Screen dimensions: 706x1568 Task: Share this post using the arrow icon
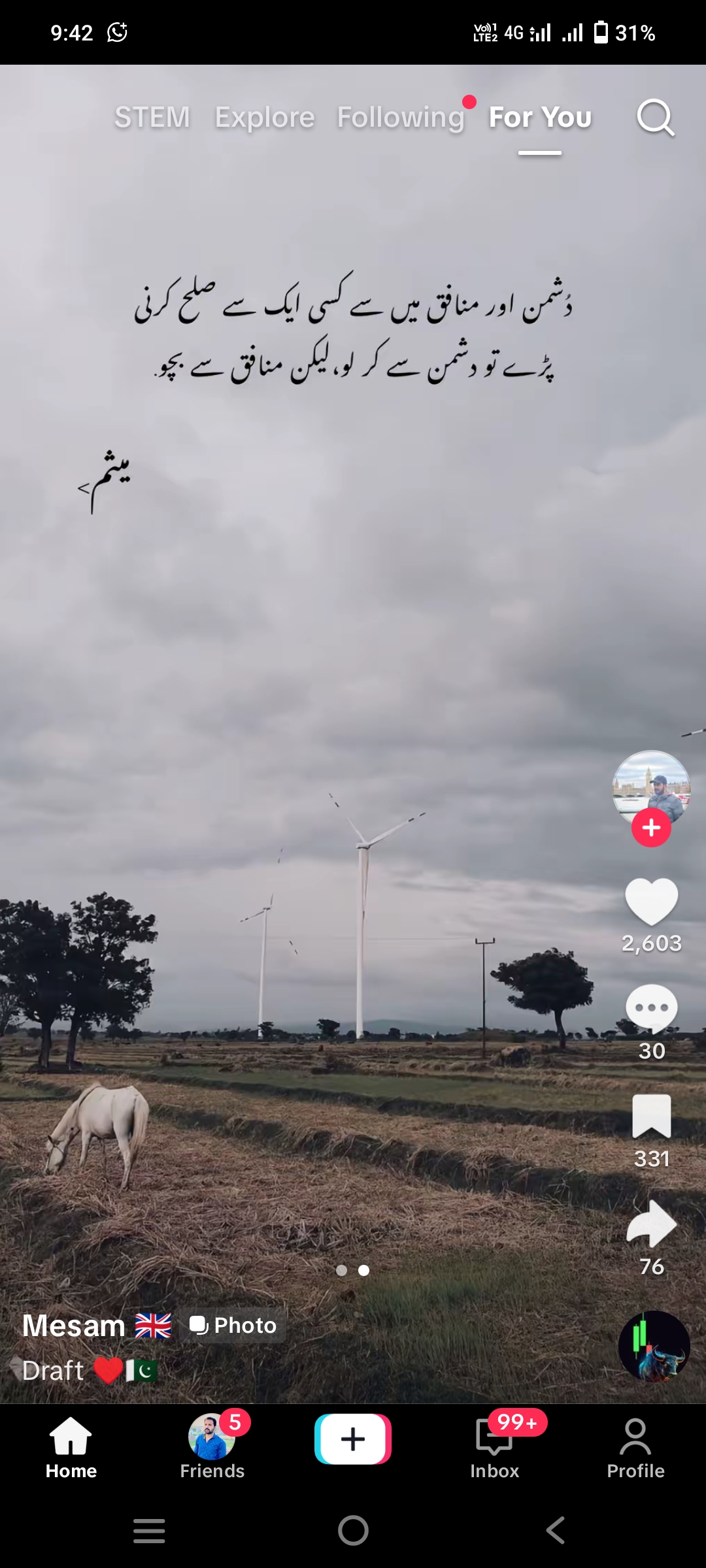[x=652, y=1224]
